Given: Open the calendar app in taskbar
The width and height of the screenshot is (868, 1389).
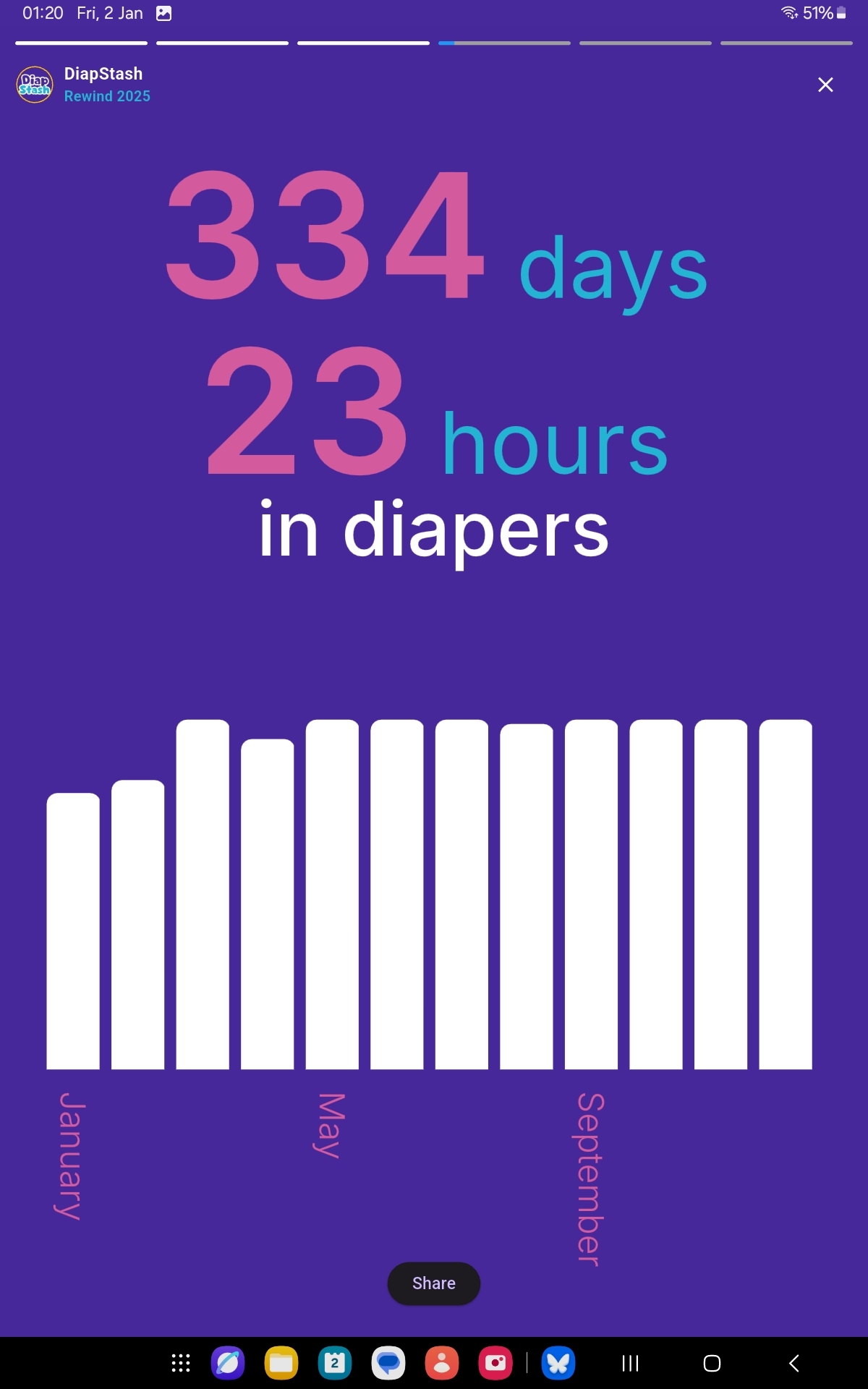Looking at the screenshot, I should click(335, 1364).
